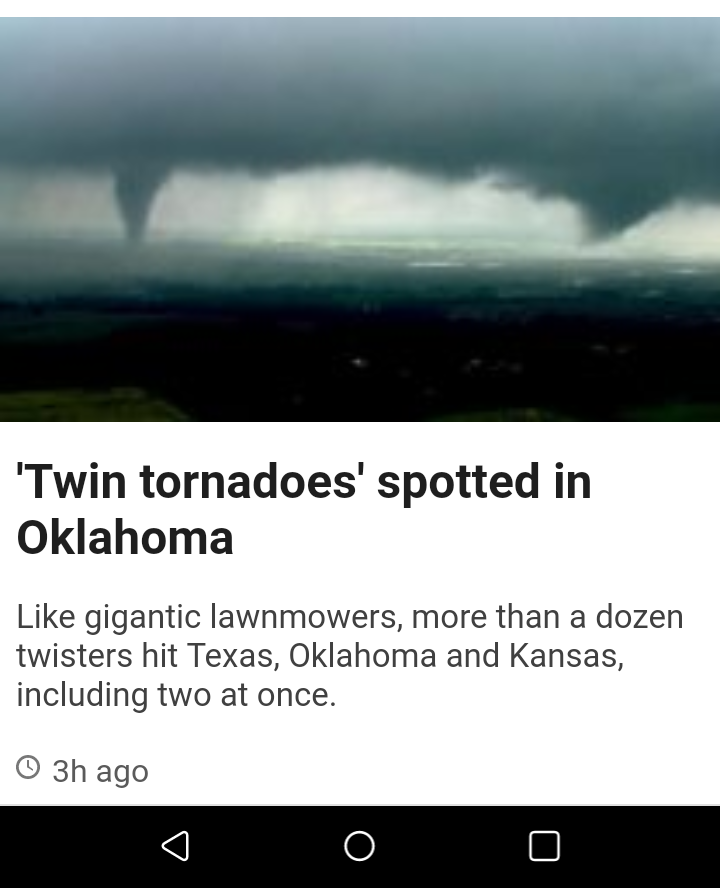720x888 pixels.
Task: Return to the home screen
Action: [359, 846]
